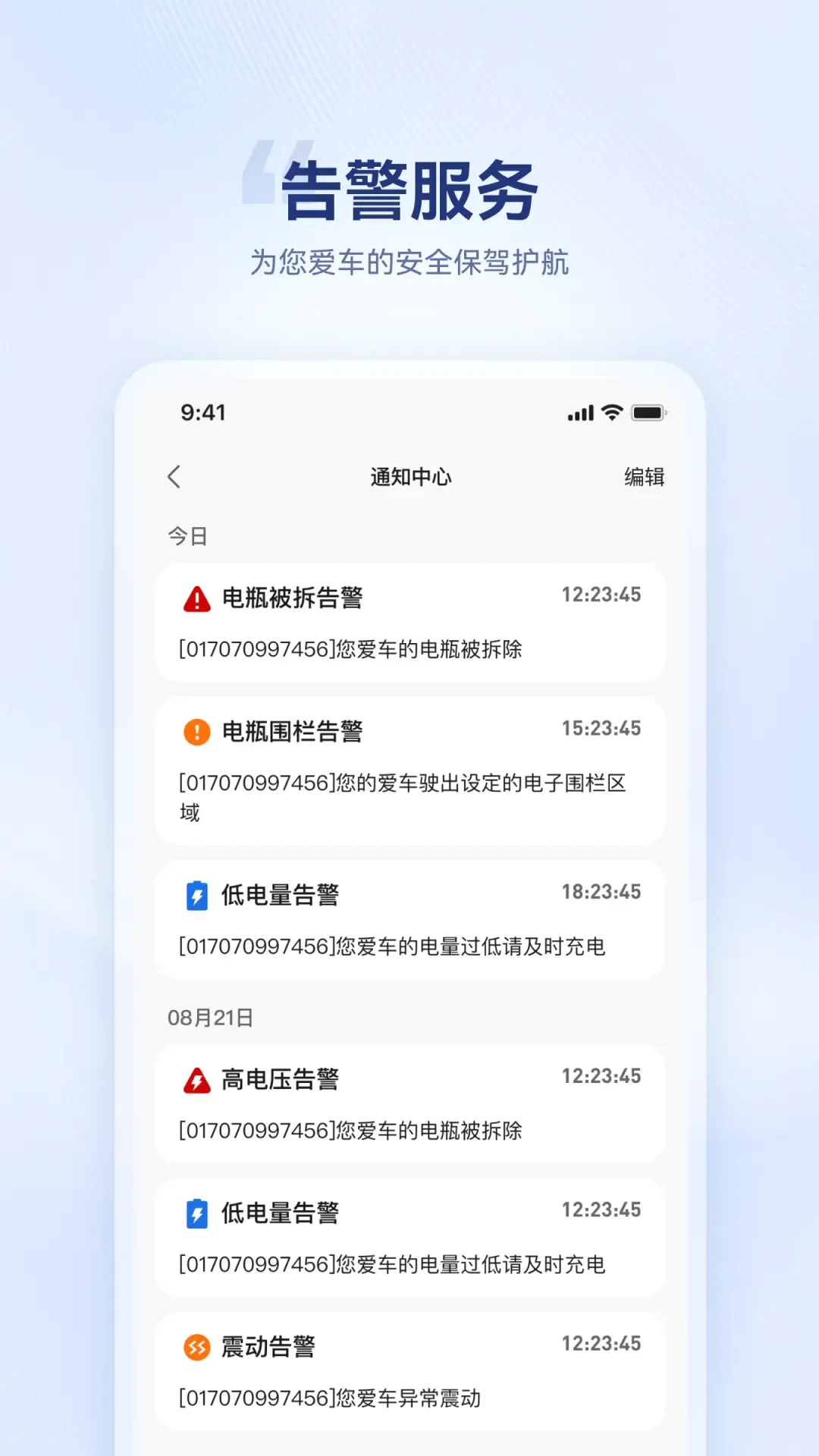Click the orange vibration alert icon
819x1456 pixels.
click(x=196, y=1347)
